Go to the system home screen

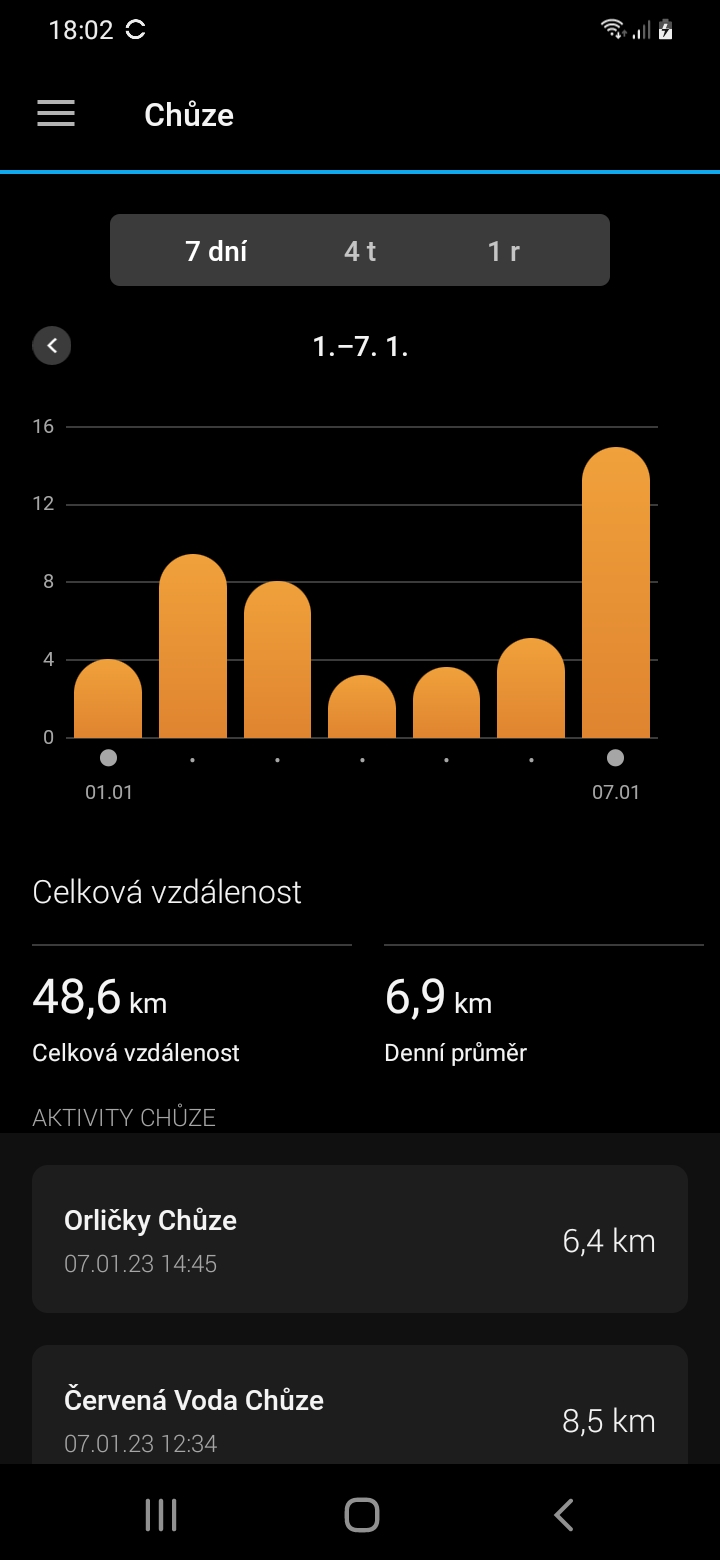361,1514
